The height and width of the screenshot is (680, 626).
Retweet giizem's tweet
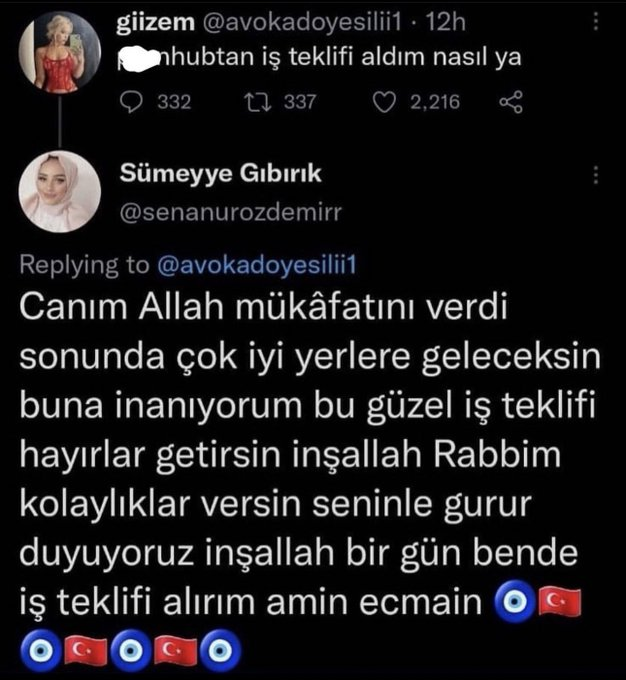tap(252, 101)
